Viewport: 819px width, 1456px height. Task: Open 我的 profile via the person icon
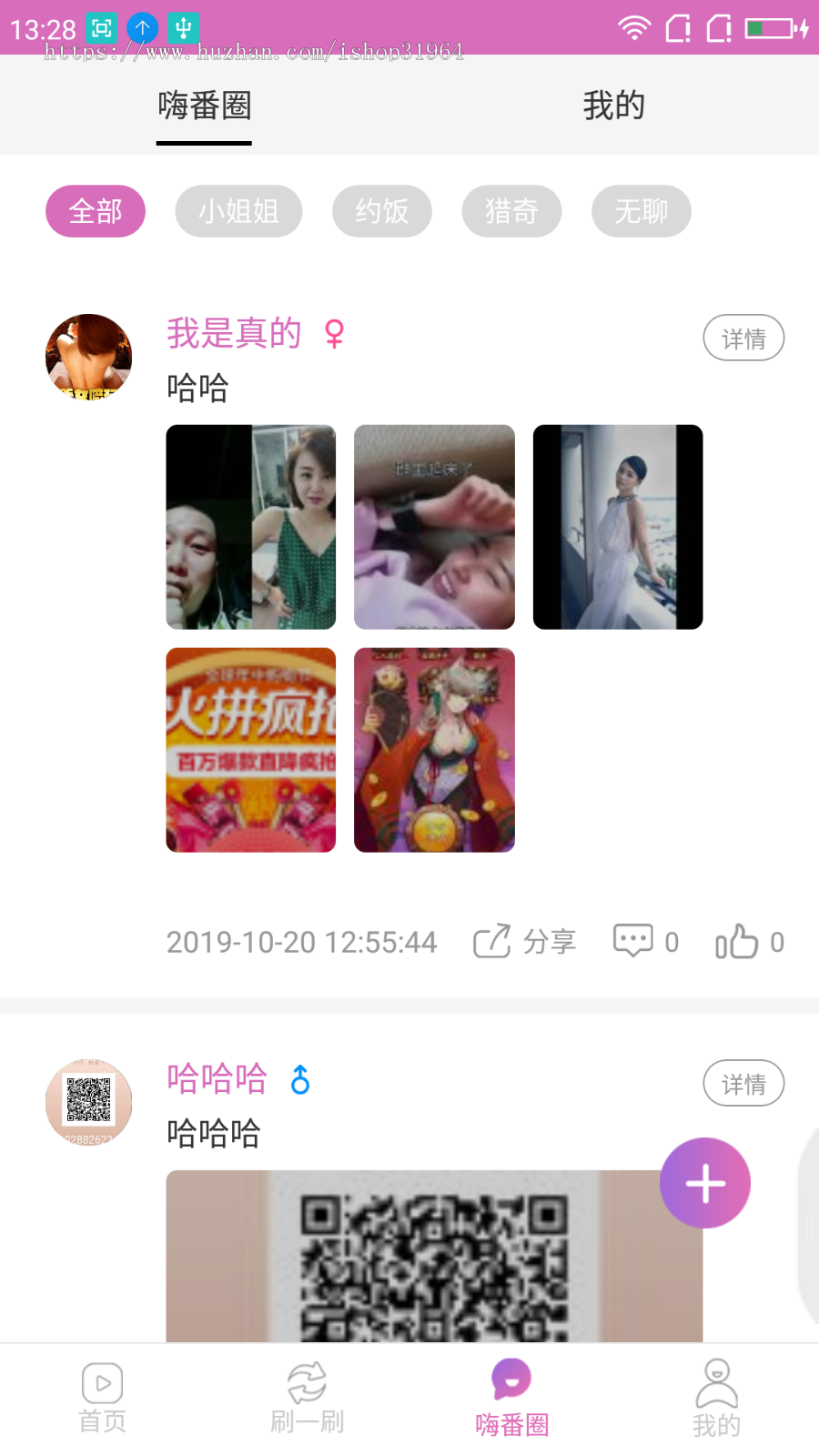pos(717,1383)
